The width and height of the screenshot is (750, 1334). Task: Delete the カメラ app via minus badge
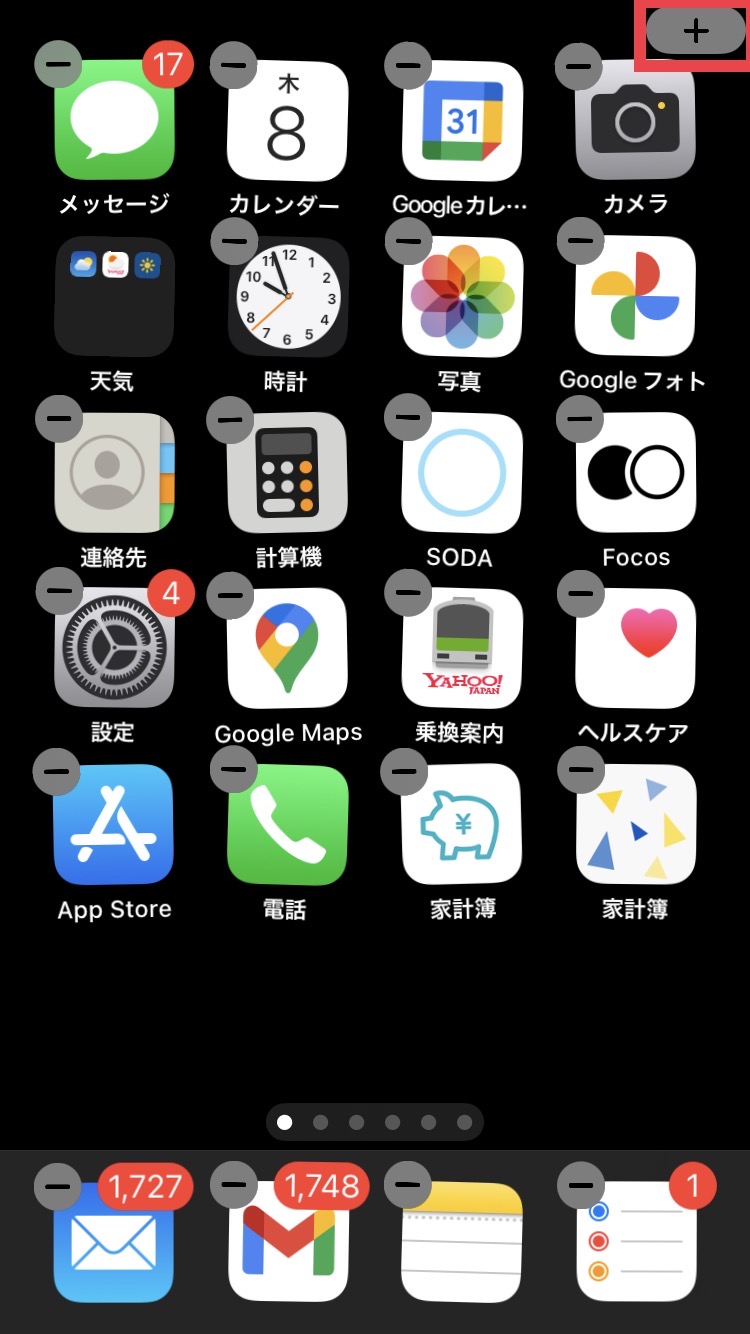580,64
